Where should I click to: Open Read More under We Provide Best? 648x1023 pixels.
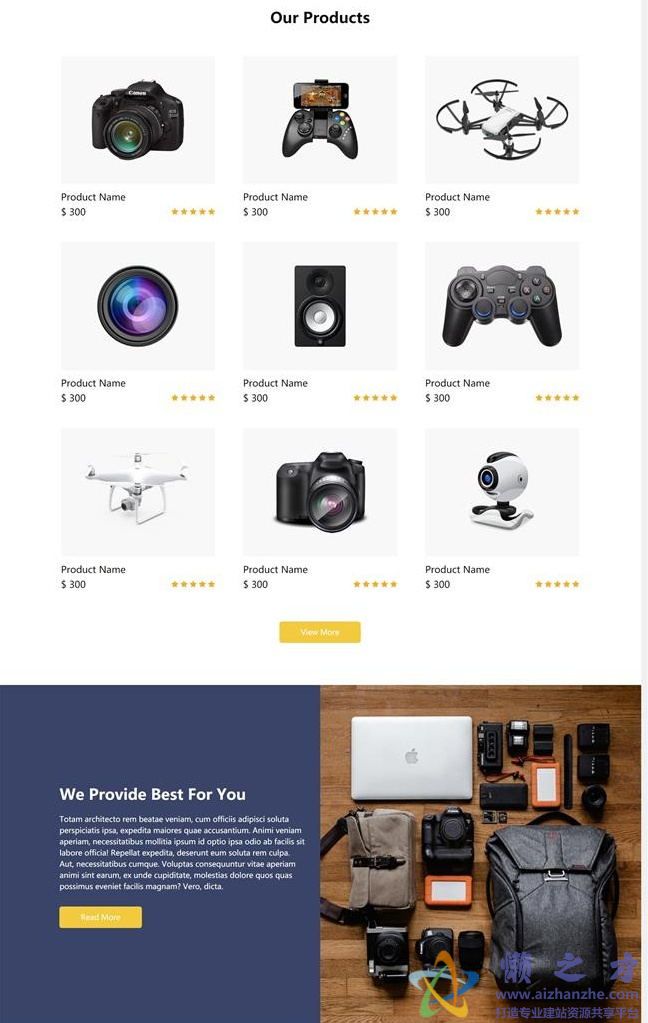[x=100, y=917]
